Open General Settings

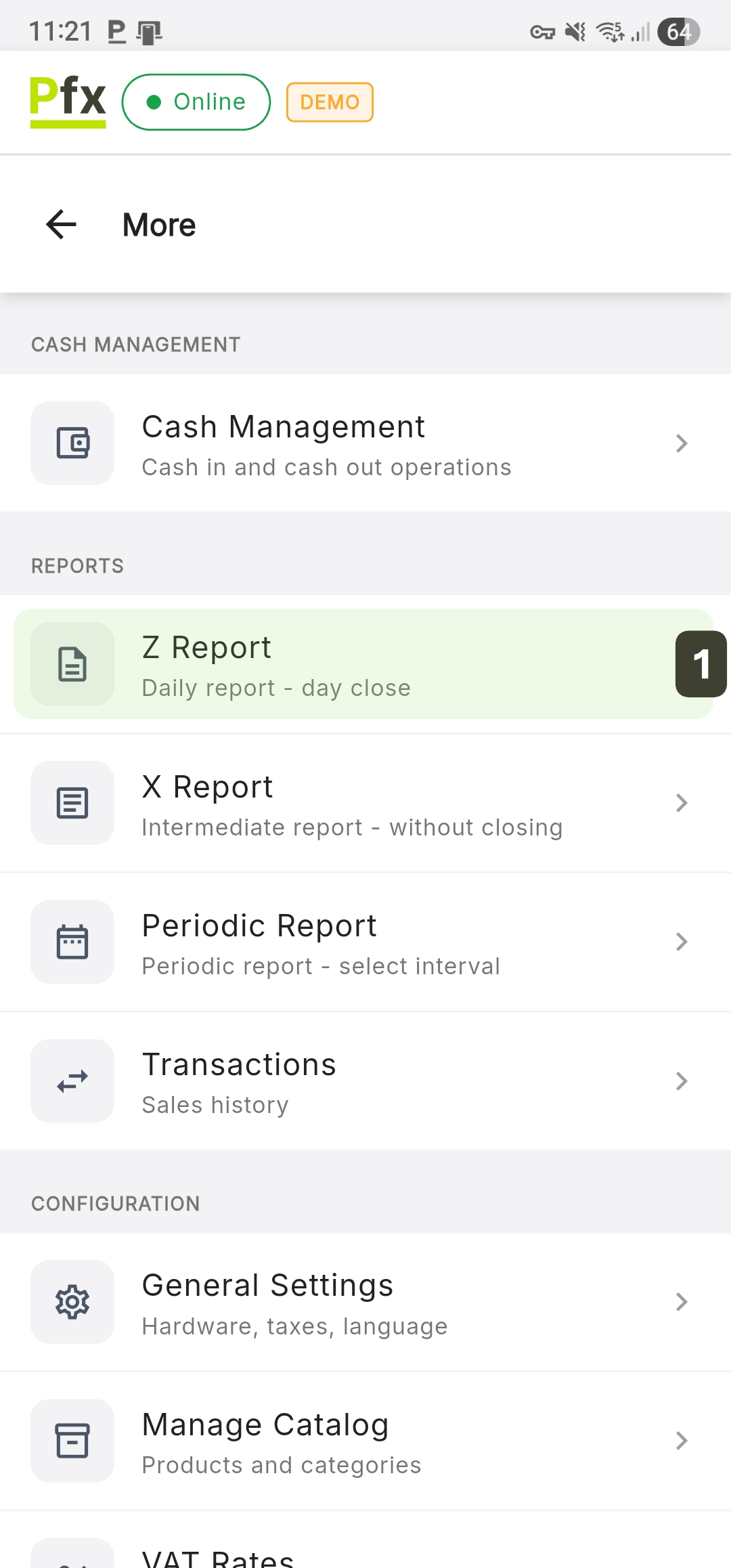click(365, 1303)
